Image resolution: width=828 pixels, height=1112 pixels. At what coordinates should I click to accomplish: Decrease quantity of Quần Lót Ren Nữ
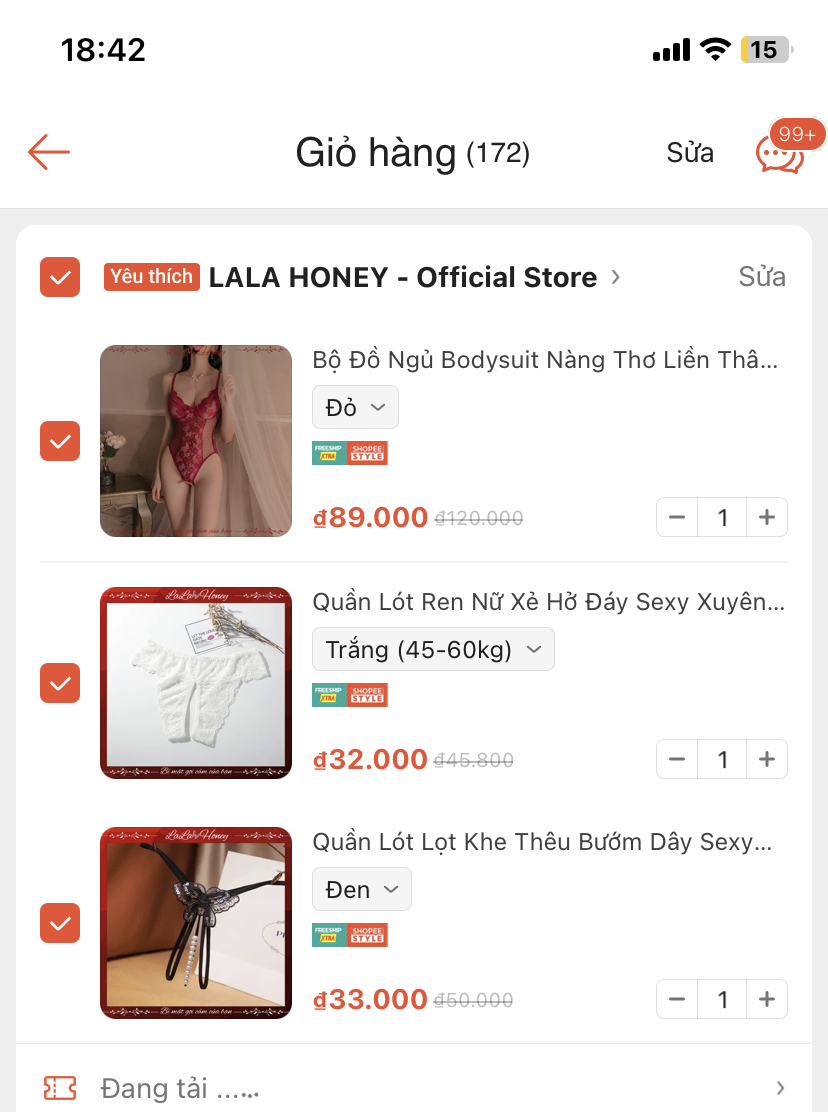click(x=677, y=759)
